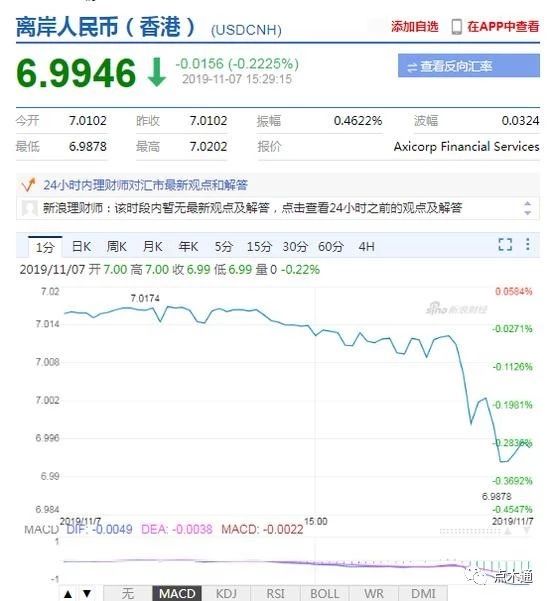Choose the RSI indicator

275,593
